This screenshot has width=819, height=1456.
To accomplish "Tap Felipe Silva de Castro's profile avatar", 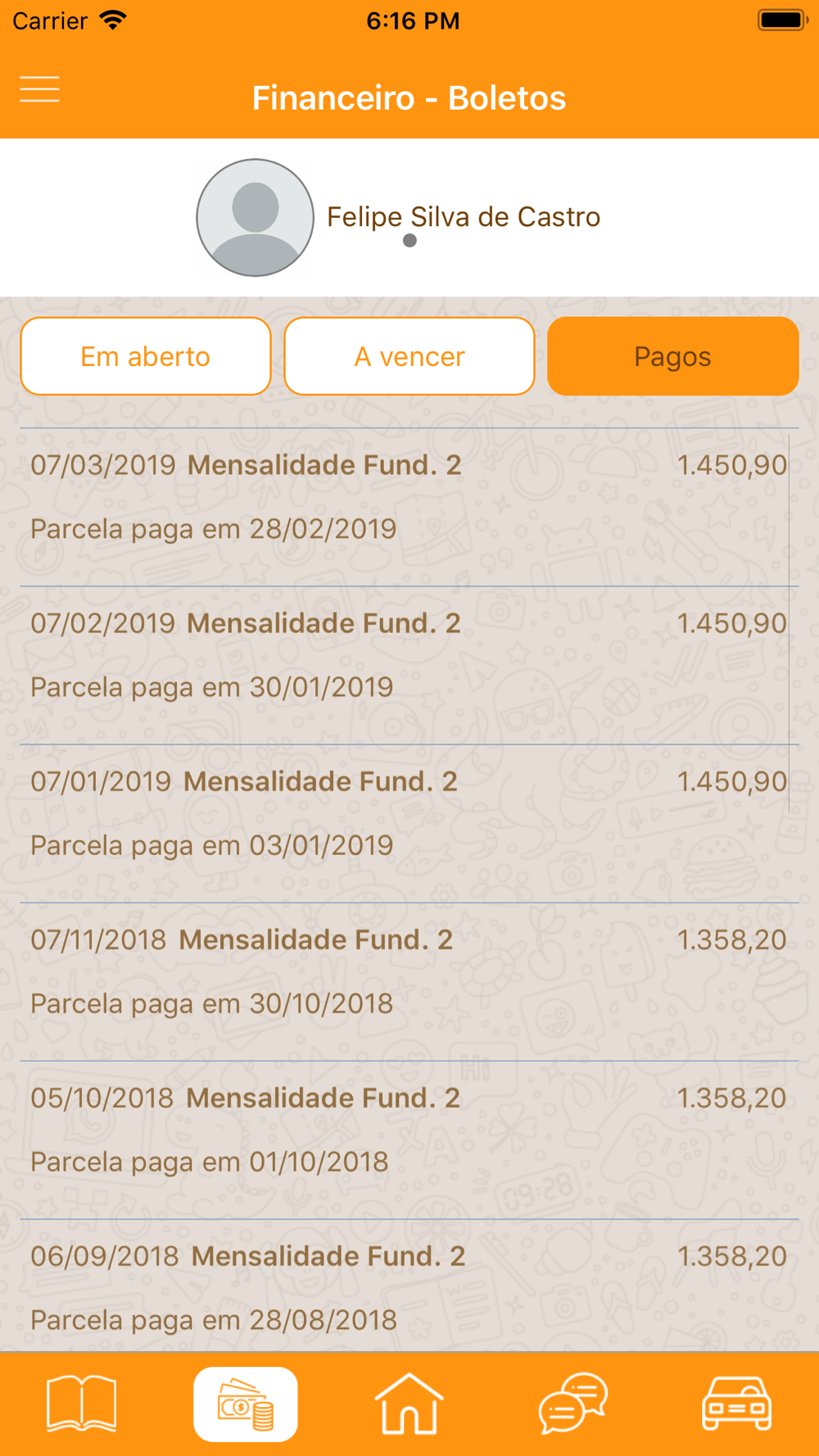I will (255, 218).
